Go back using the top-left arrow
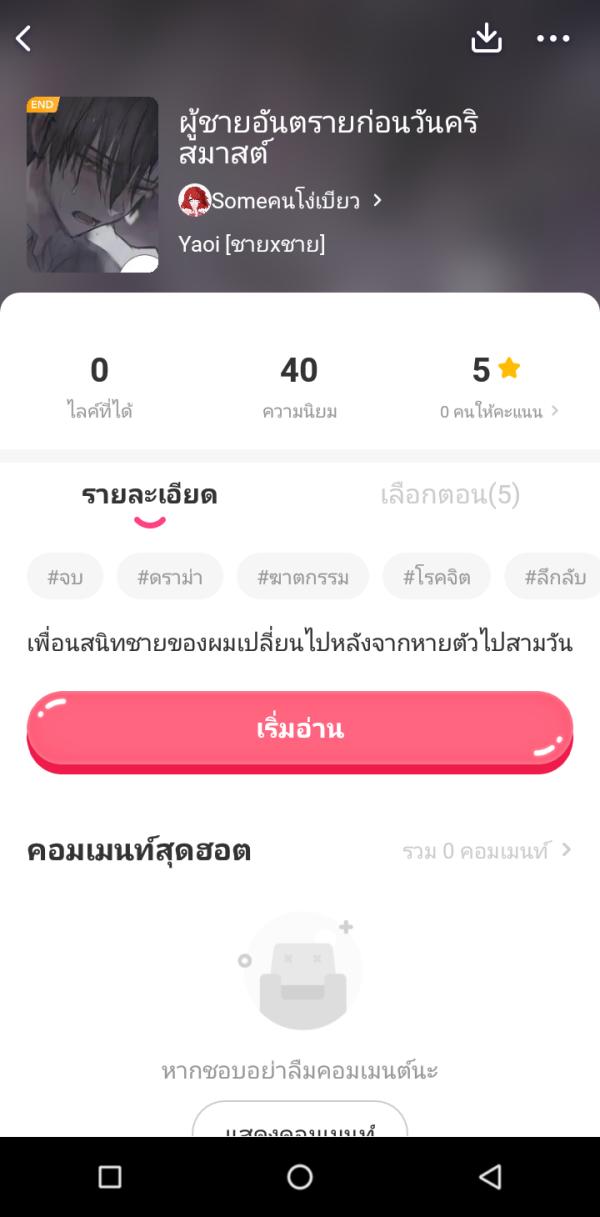This screenshot has height=1217, width=600. pyautogui.click(x=24, y=39)
